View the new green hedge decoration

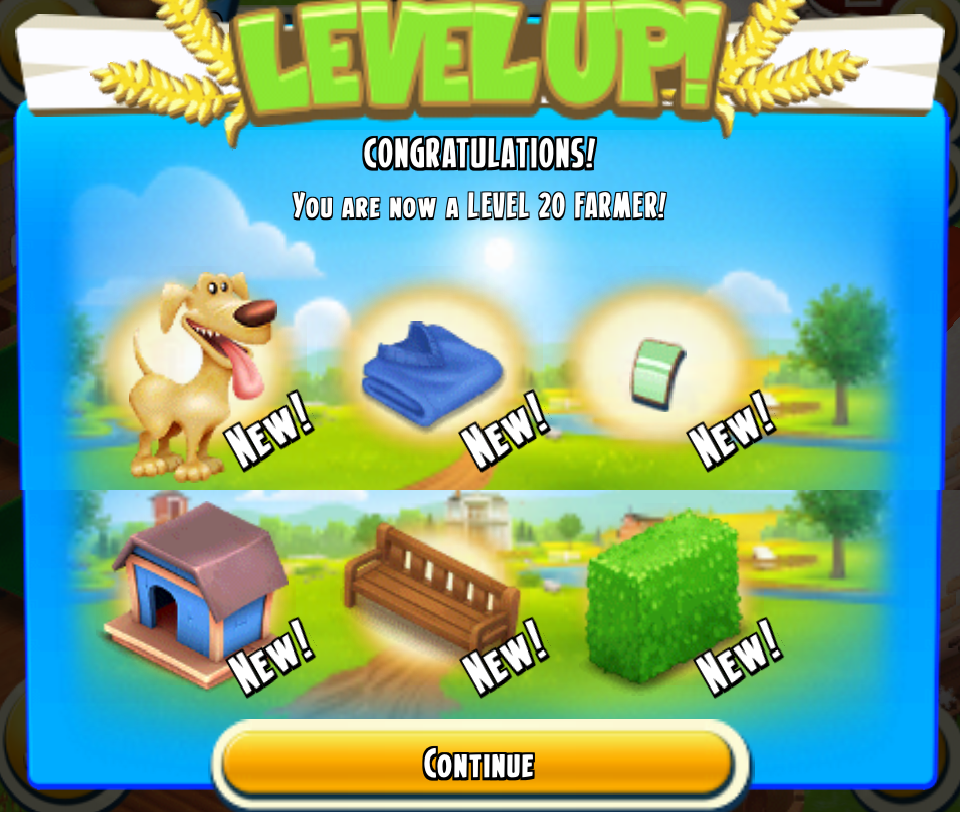tap(664, 592)
